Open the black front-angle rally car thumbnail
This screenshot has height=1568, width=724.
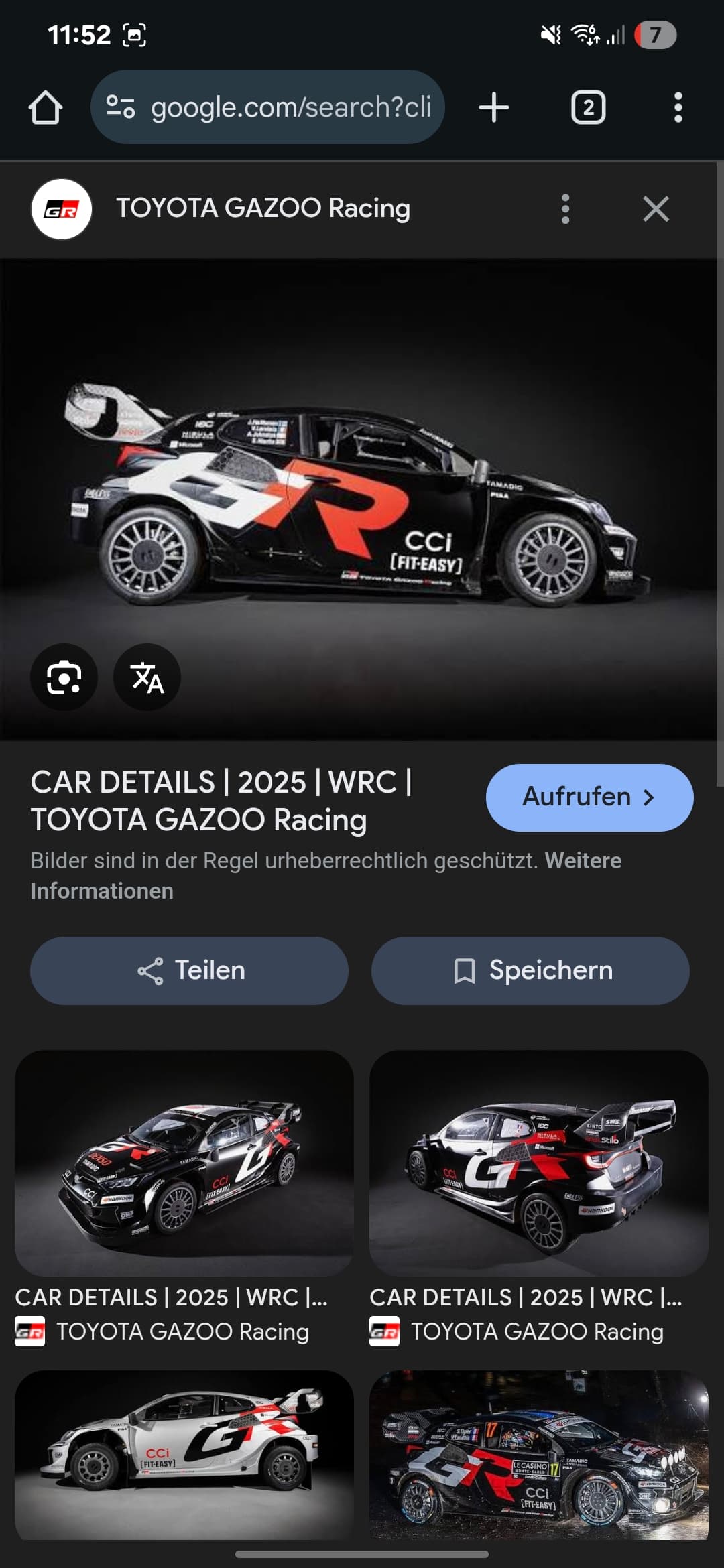(184, 1163)
